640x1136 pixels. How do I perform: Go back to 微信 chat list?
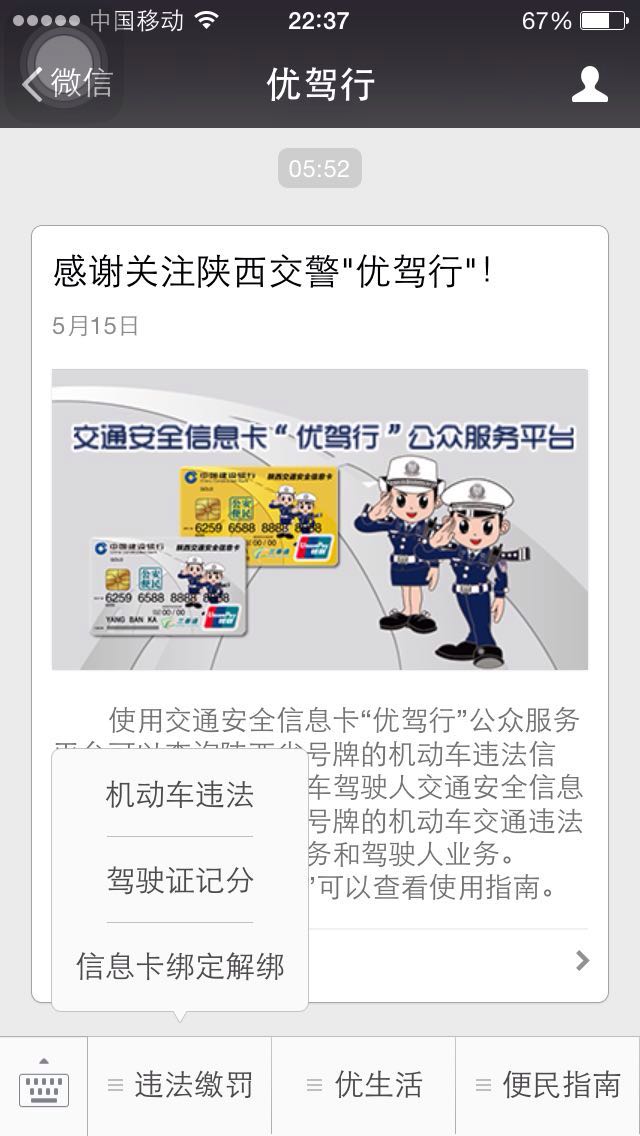pyautogui.click(x=68, y=84)
